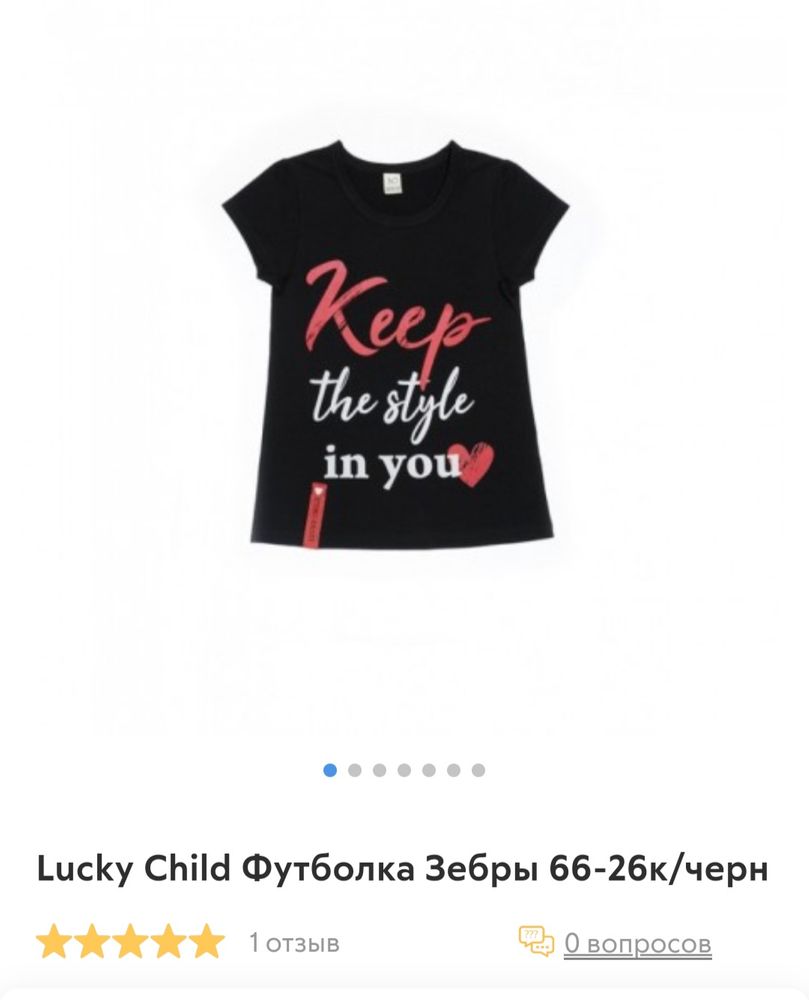The image size is (809, 1000).
Task: Open the 0 вопросов questions link
Action: coord(637,942)
